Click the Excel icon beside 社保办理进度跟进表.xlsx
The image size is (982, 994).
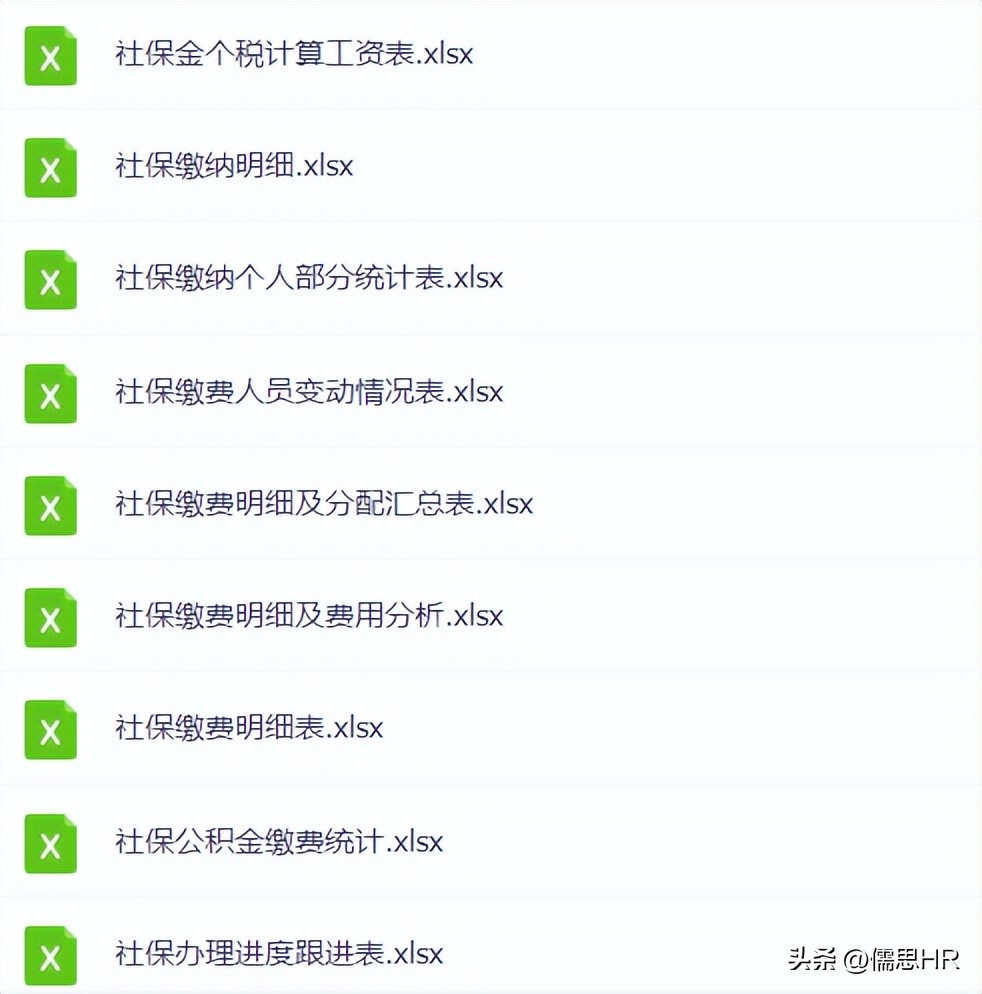[50, 956]
